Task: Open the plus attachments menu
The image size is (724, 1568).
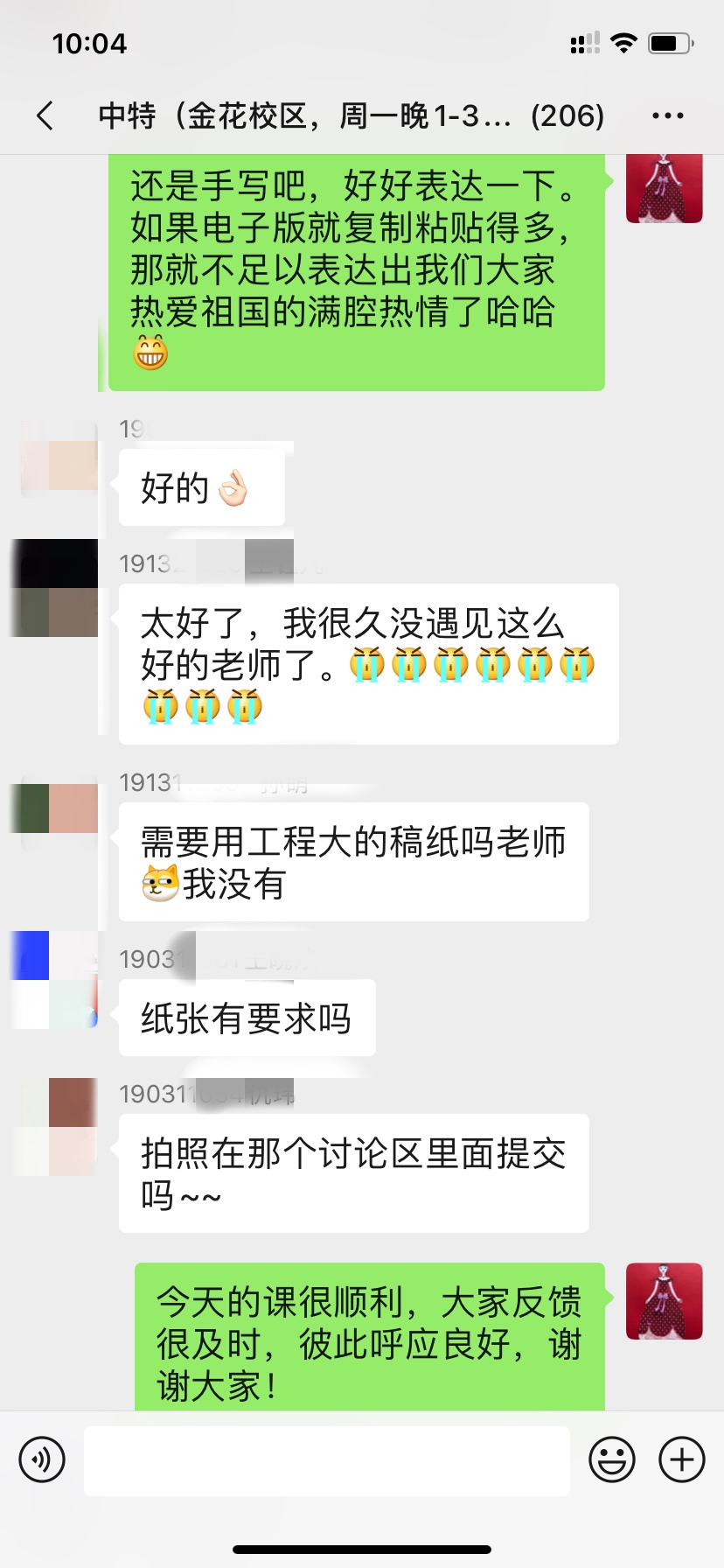Action: pos(682,1459)
